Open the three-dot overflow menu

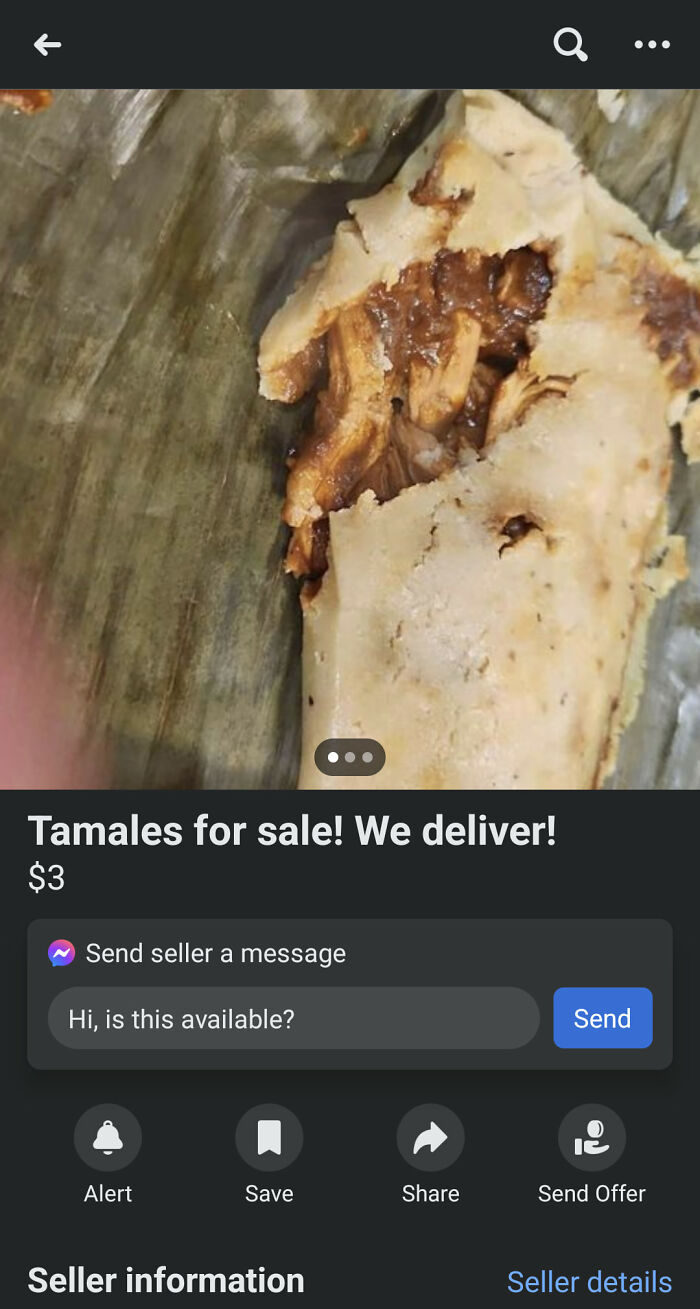pos(652,44)
